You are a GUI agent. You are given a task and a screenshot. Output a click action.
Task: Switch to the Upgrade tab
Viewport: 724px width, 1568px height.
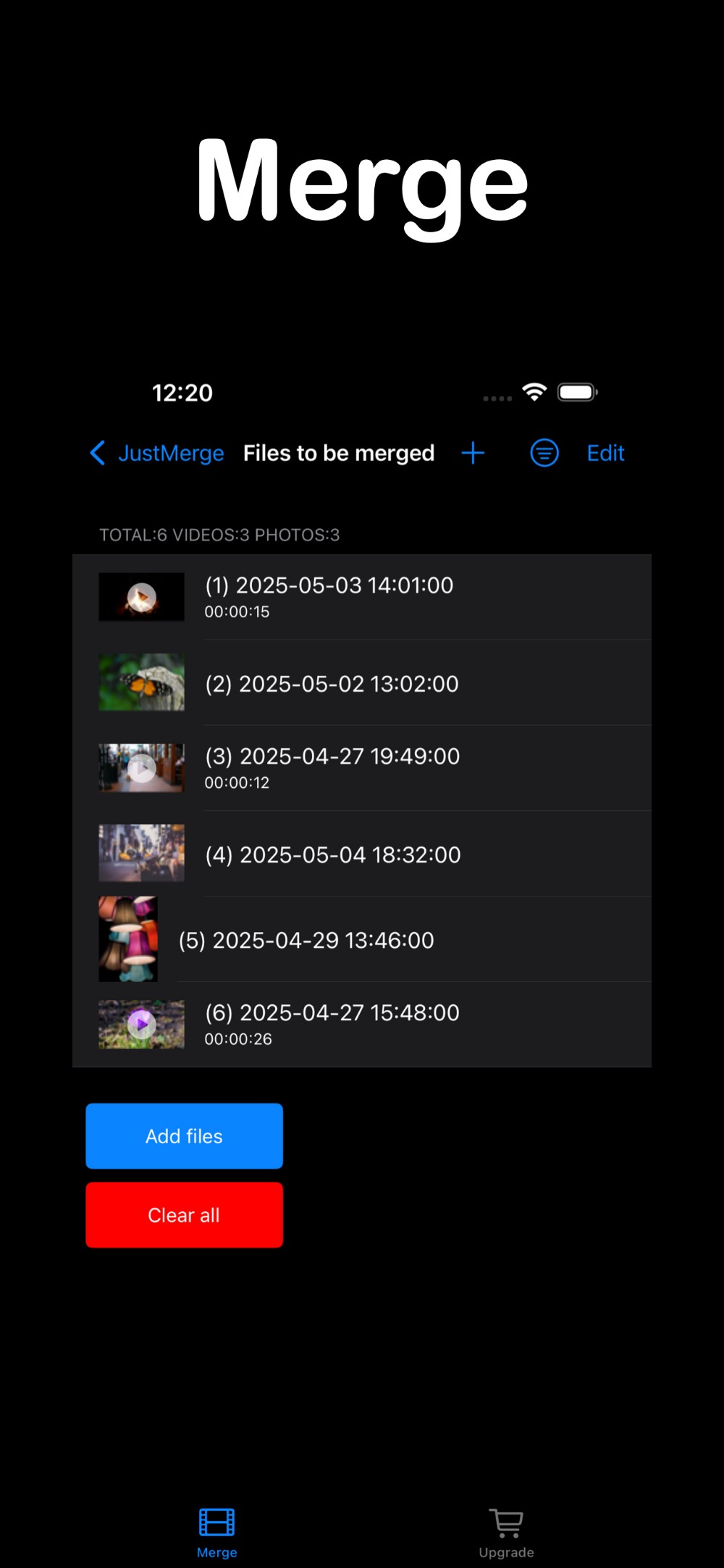[506, 1532]
